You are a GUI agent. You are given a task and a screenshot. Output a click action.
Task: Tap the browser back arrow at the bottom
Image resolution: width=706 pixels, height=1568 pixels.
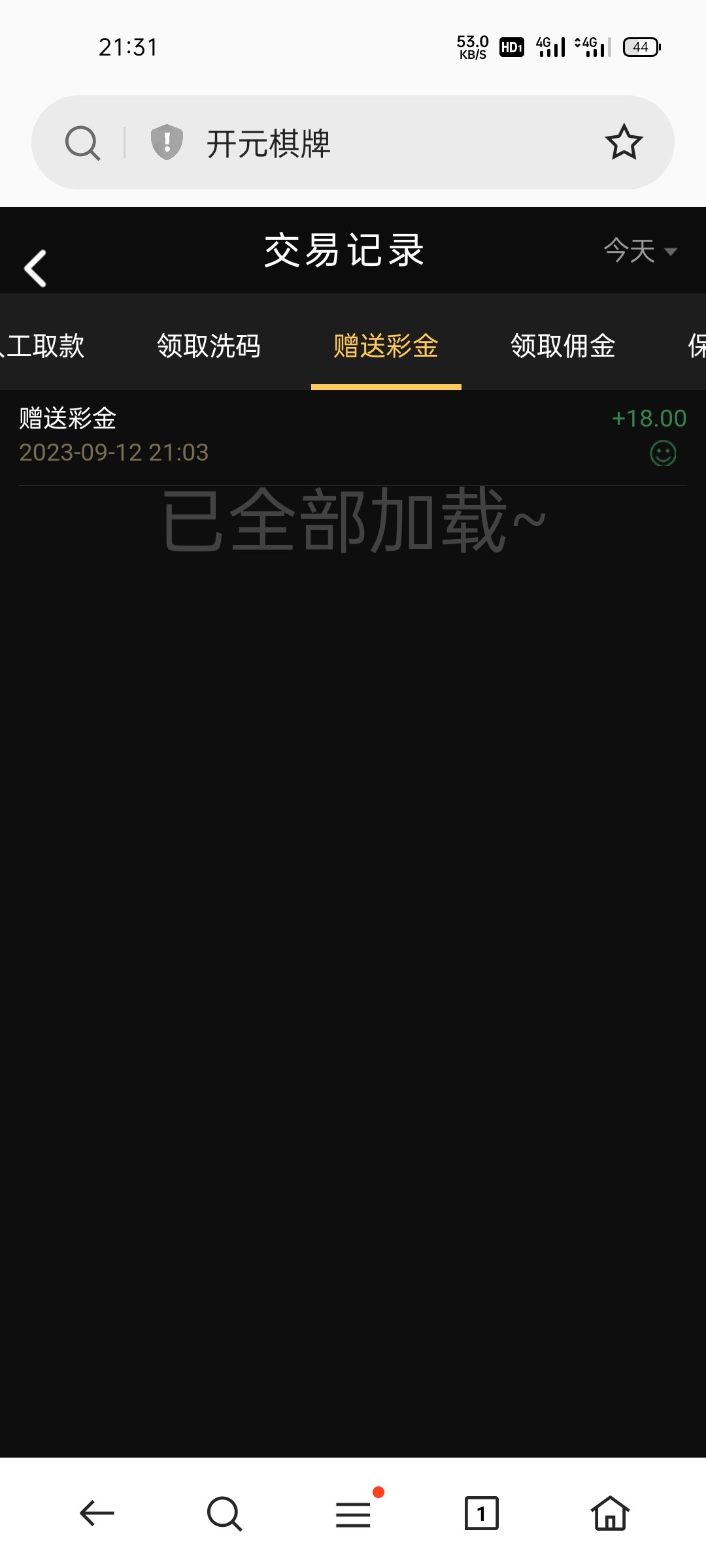(97, 1513)
